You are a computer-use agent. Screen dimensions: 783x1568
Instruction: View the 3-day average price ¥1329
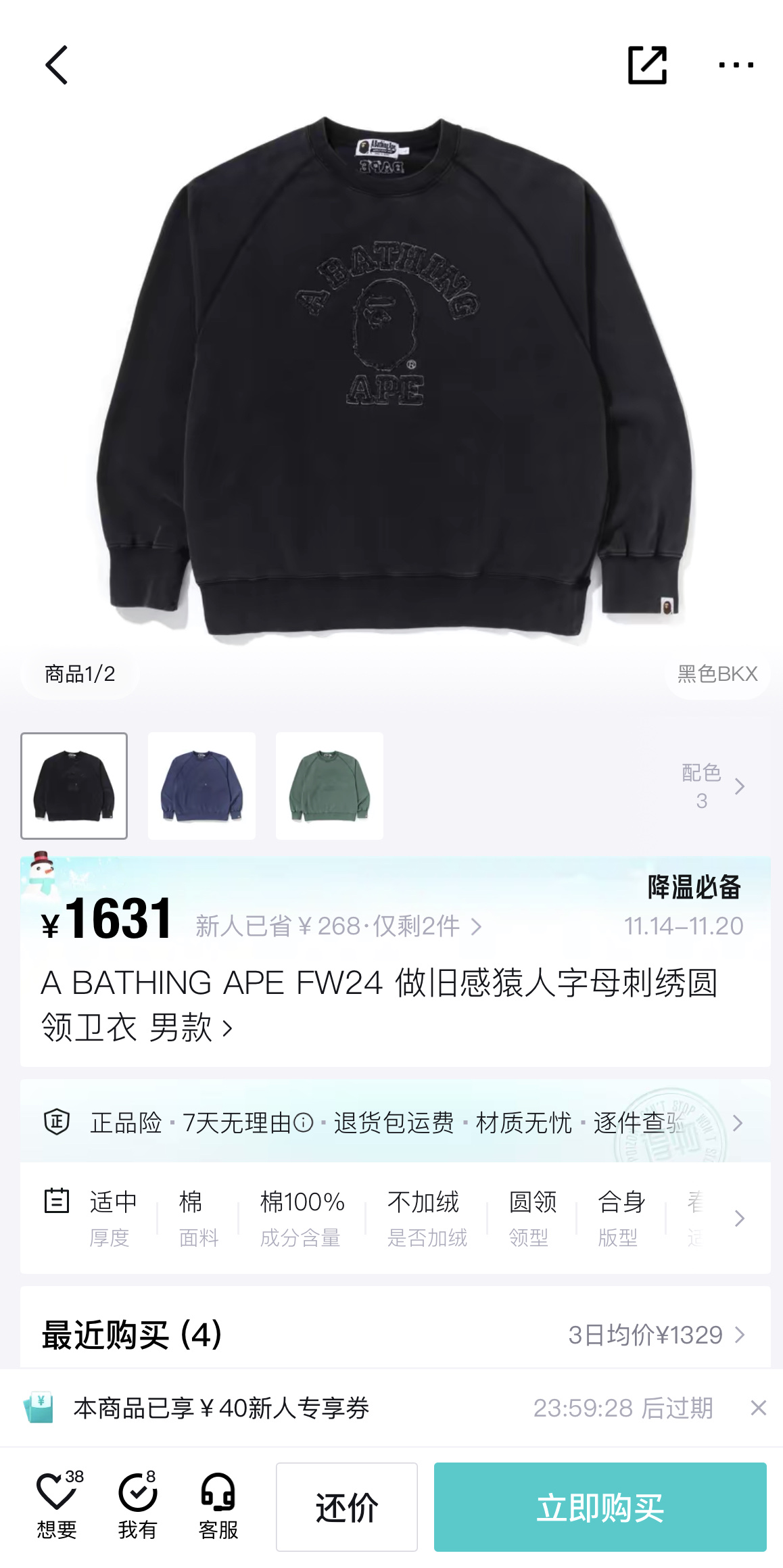pyautogui.click(x=656, y=1335)
